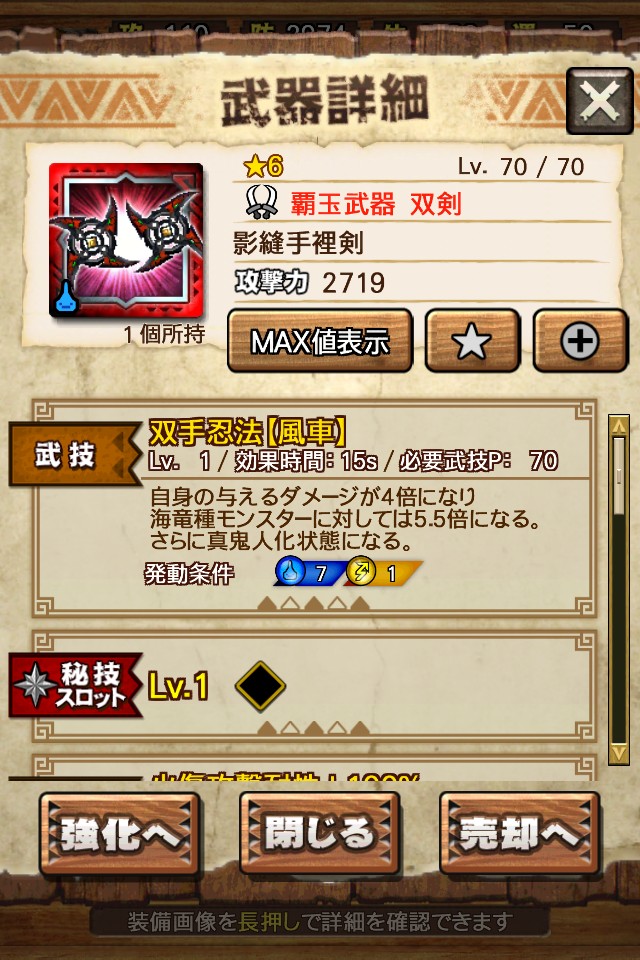The image size is (640, 960).
Task: Tap the MAX値表示 button
Action: (x=320, y=341)
